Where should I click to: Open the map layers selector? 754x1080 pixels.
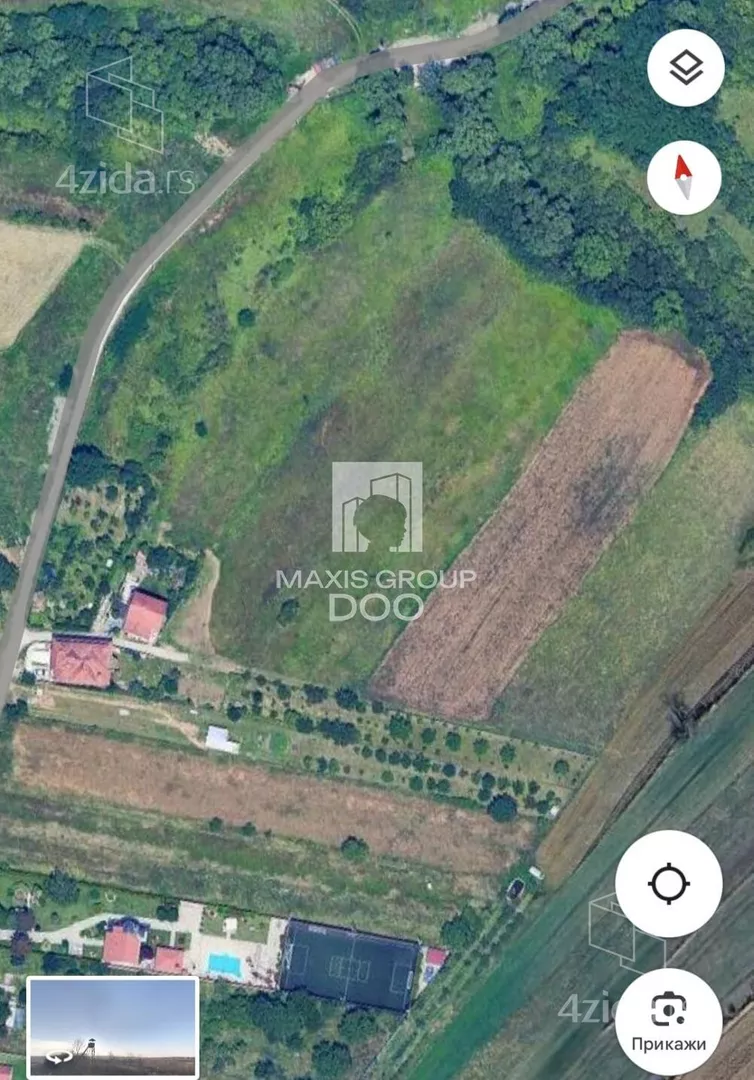click(685, 68)
